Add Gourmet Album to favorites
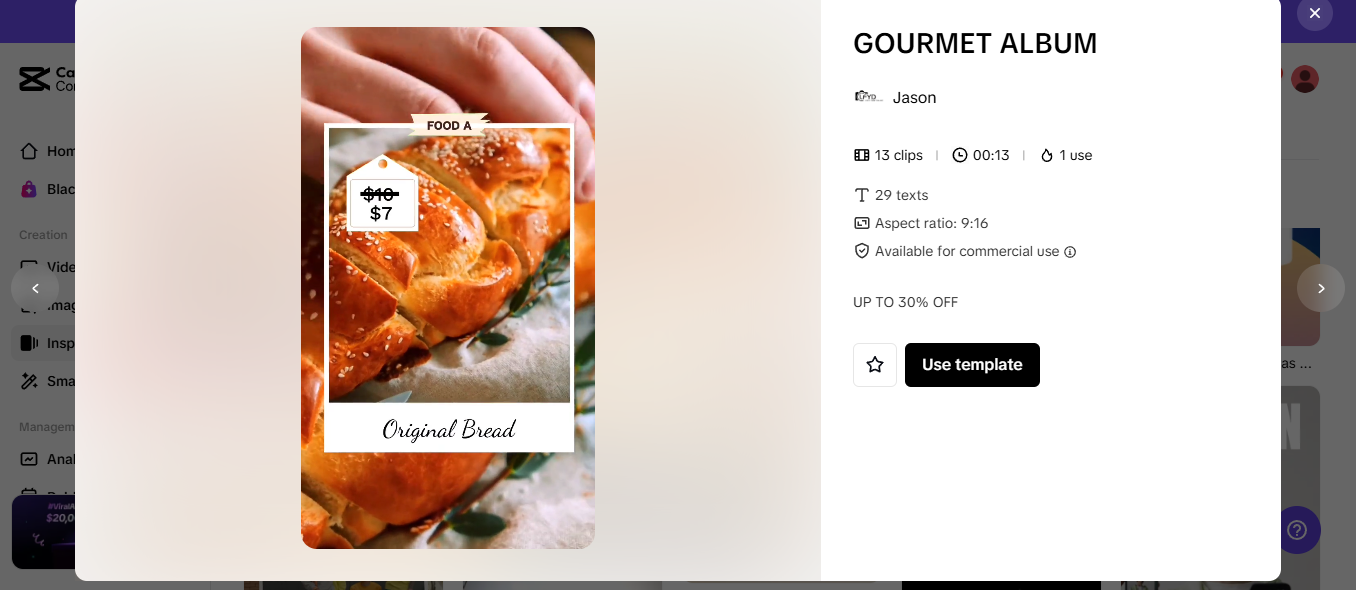 pos(875,365)
